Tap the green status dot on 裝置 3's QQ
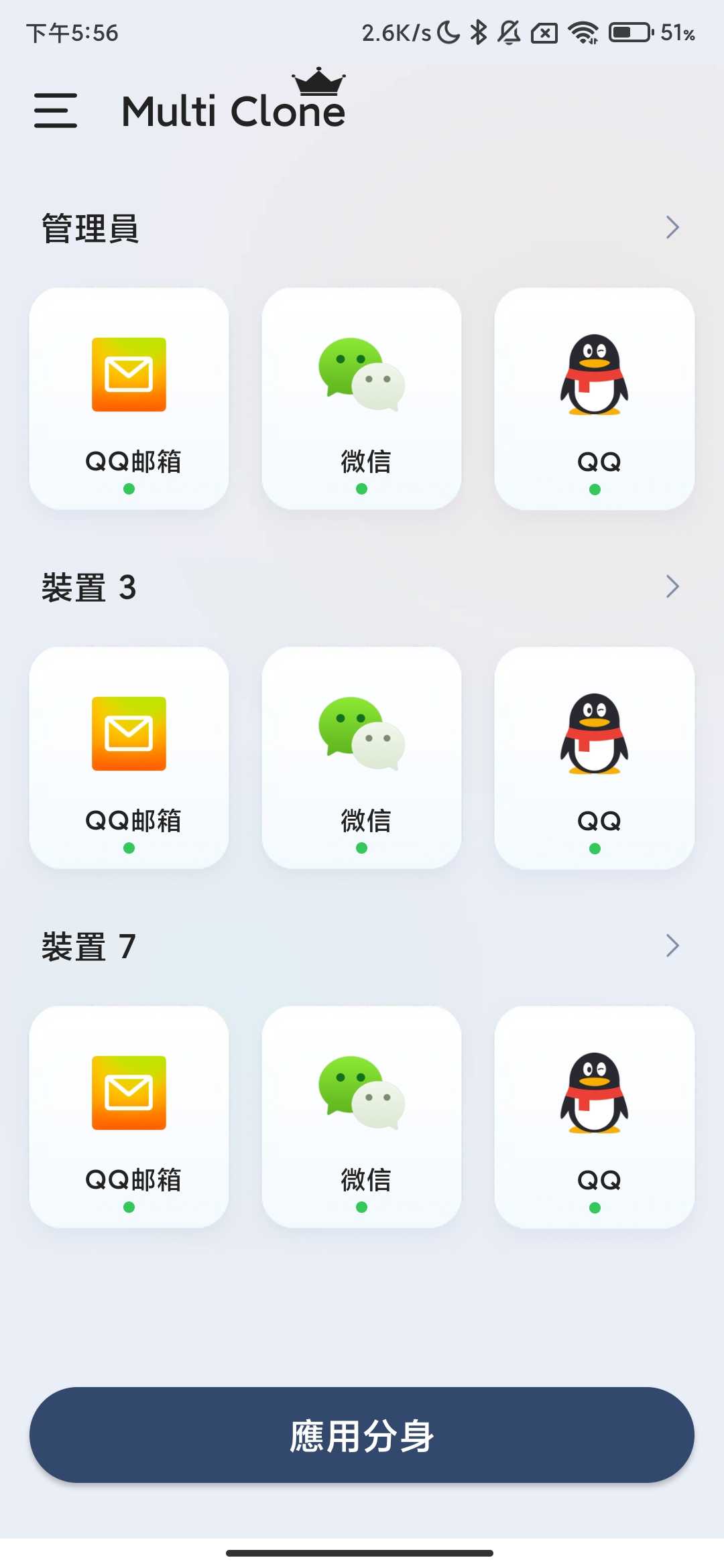Screen dimensions: 724x1568 (594, 848)
